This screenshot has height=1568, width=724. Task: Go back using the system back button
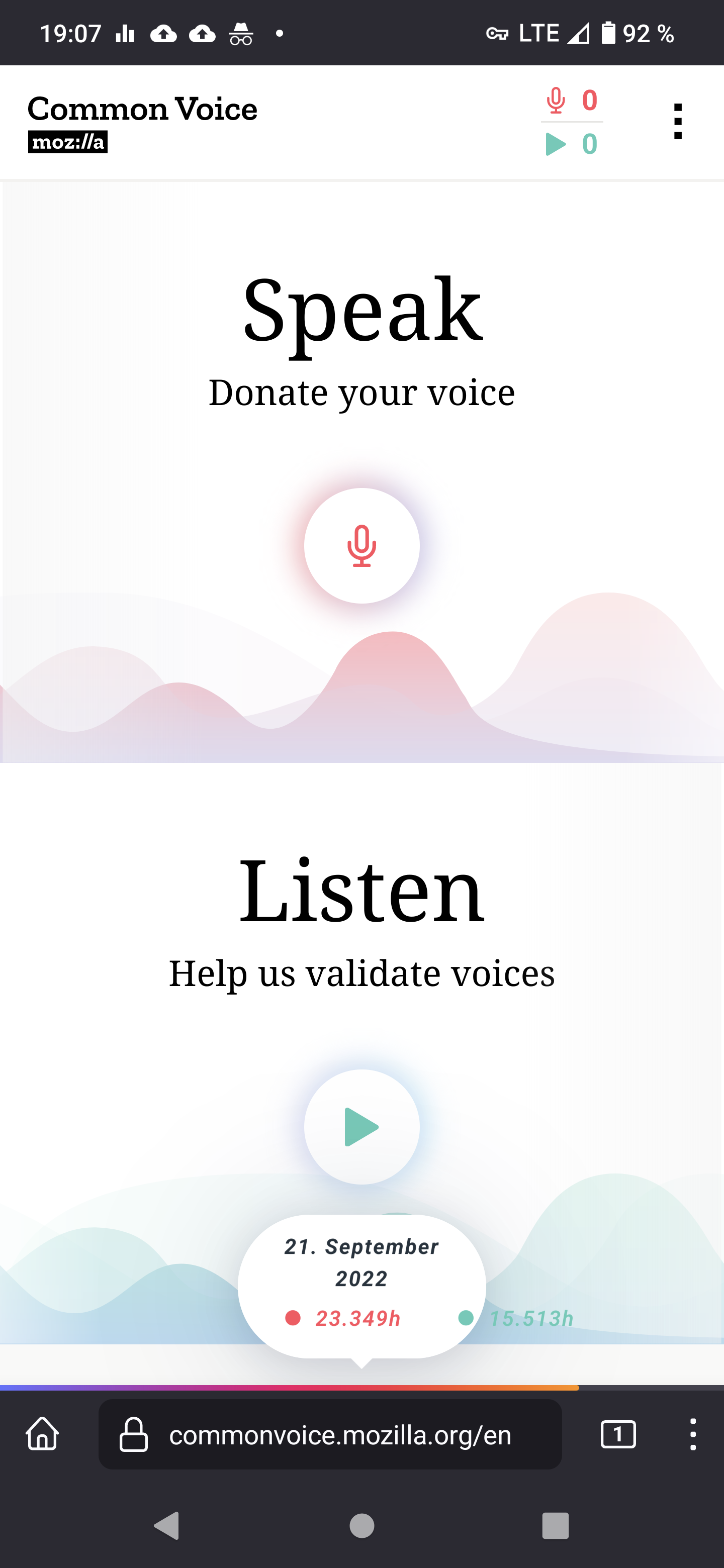[x=167, y=1526]
